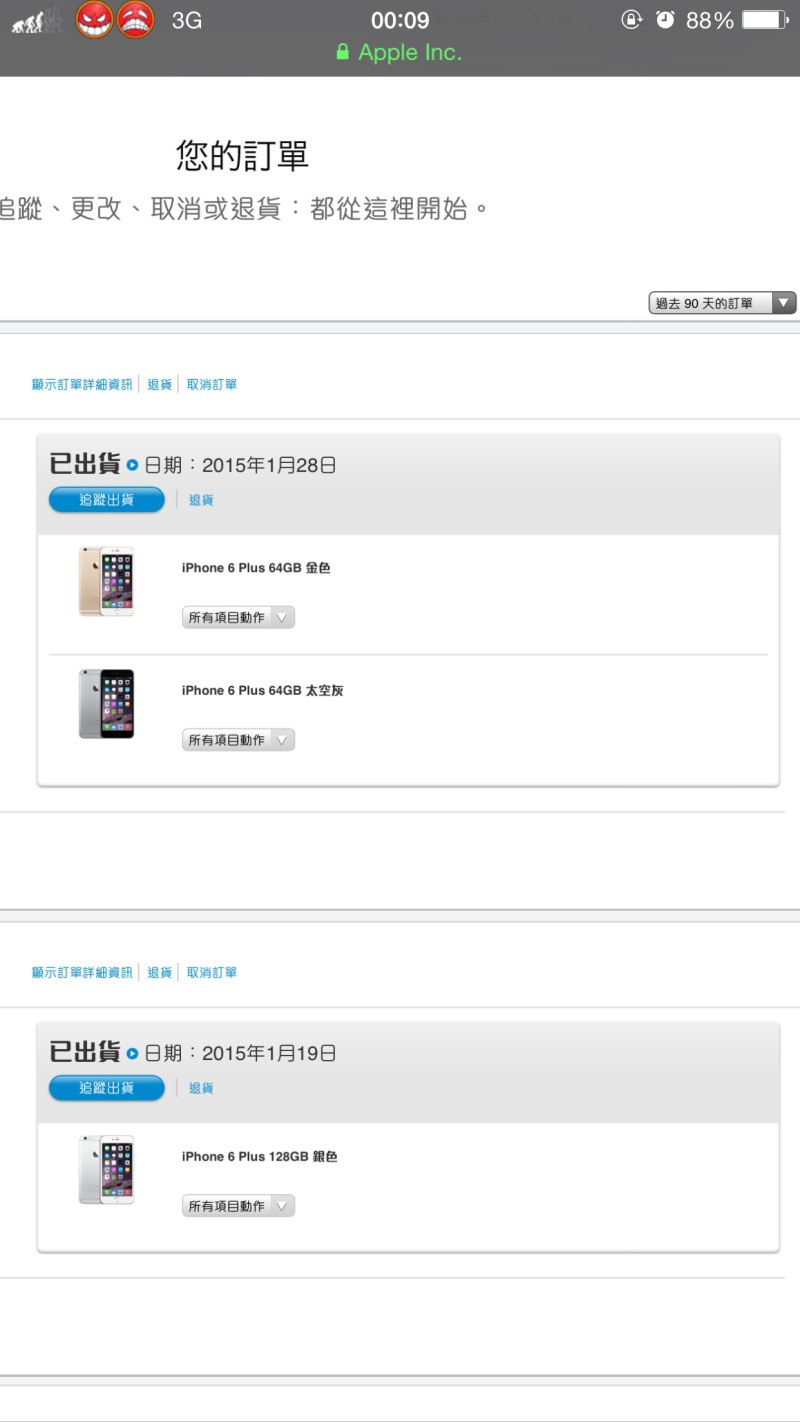Open 所有項目動作 for iPhone 6 Plus 64GB 金色
Viewport: 800px width, 1422px height.
click(238, 618)
